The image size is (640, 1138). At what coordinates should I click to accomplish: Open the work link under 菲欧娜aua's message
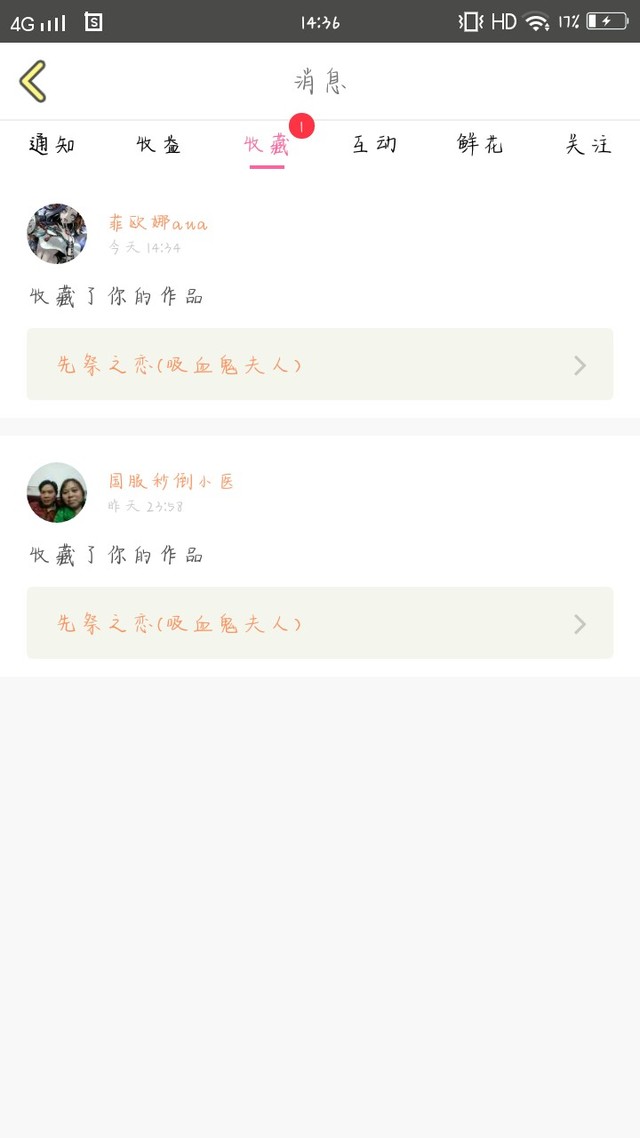[320, 364]
